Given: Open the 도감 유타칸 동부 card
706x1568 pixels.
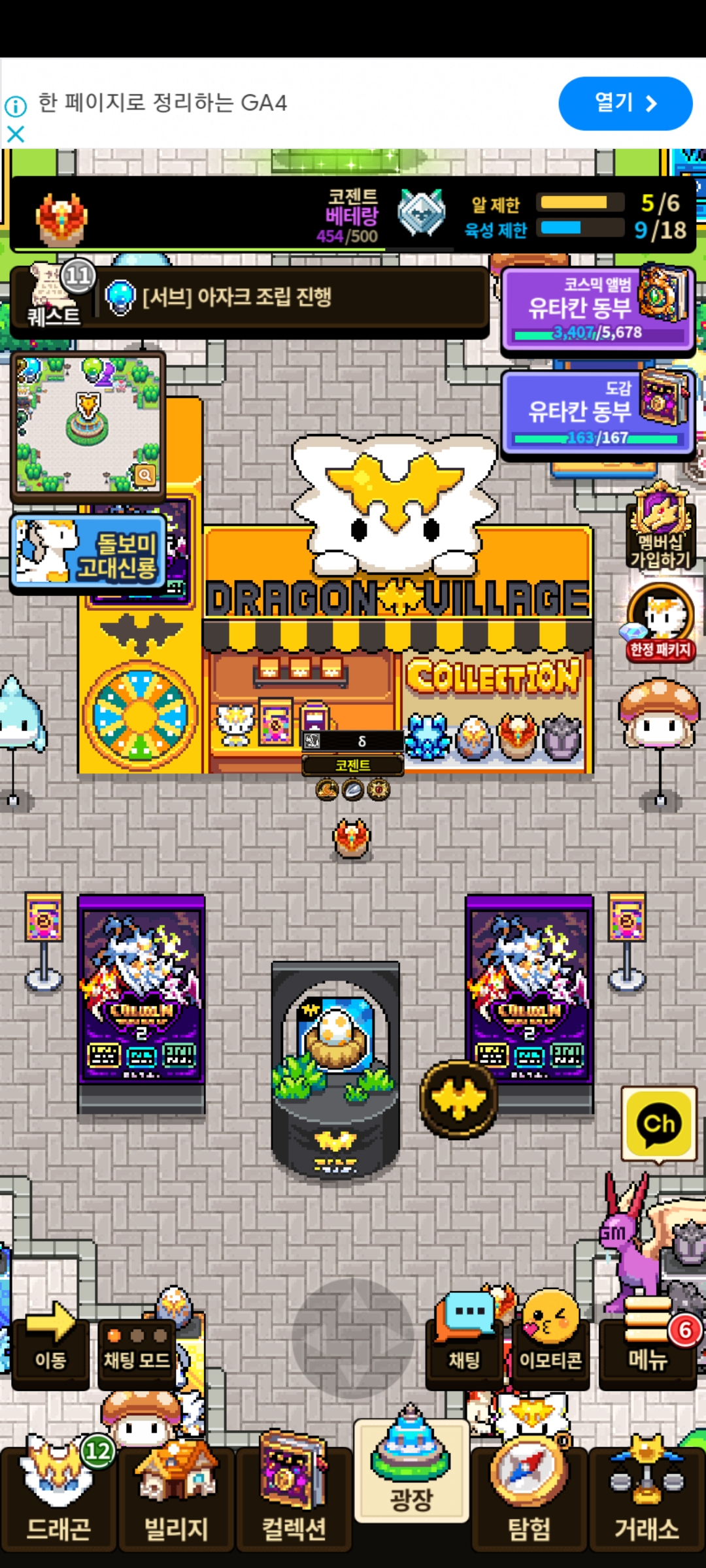Looking at the screenshot, I should (597, 412).
